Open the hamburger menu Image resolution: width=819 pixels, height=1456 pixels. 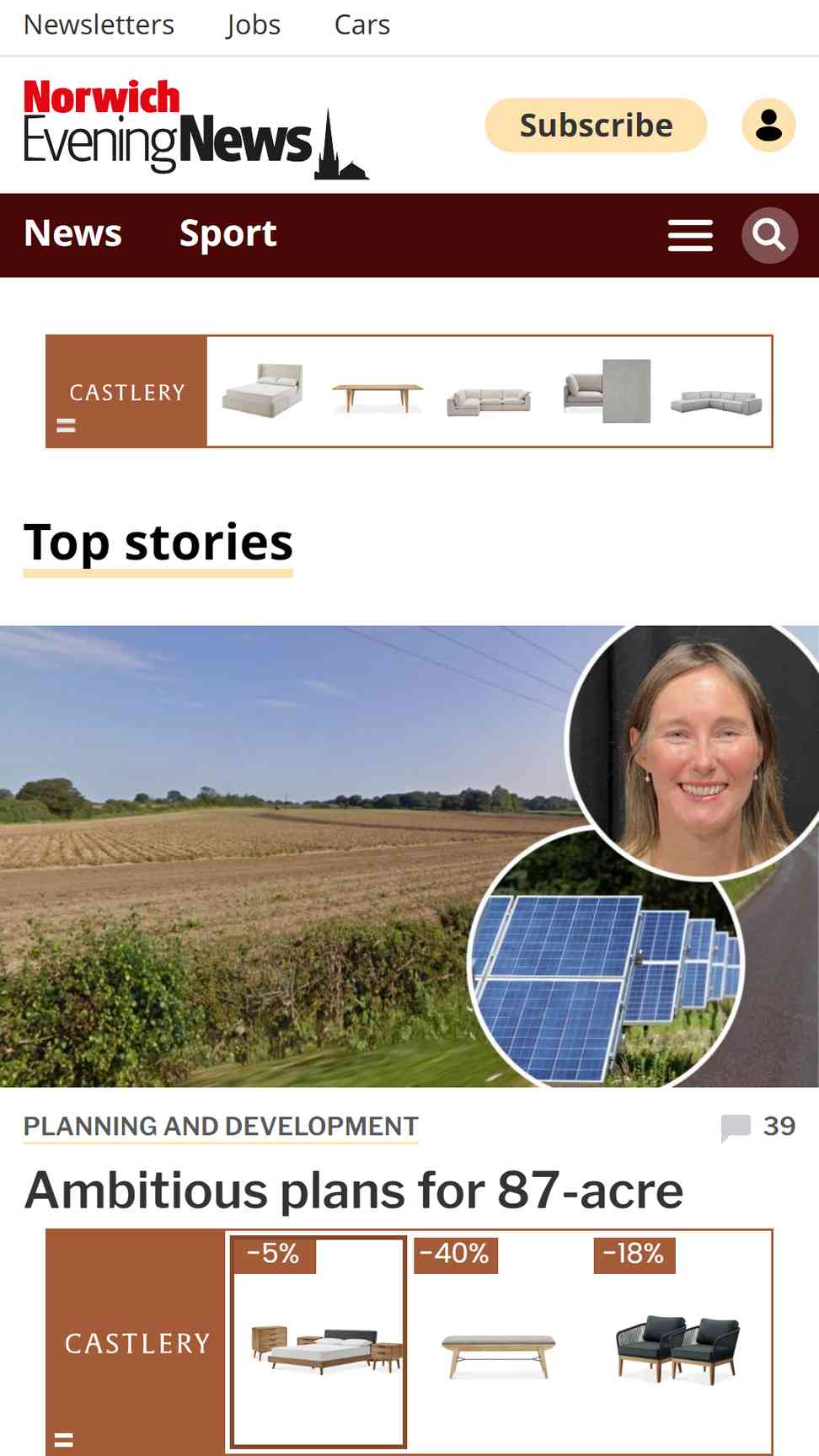(690, 235)
